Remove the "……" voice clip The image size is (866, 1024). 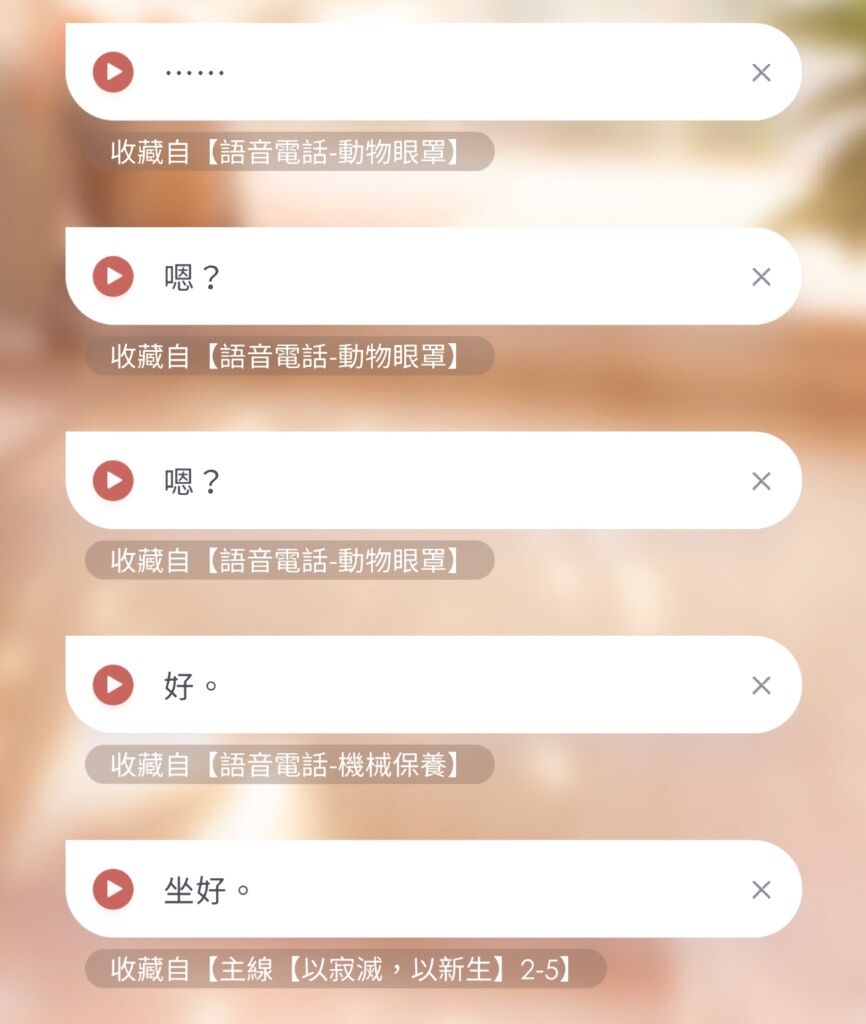pyautogui.click(x=761, y=72)
